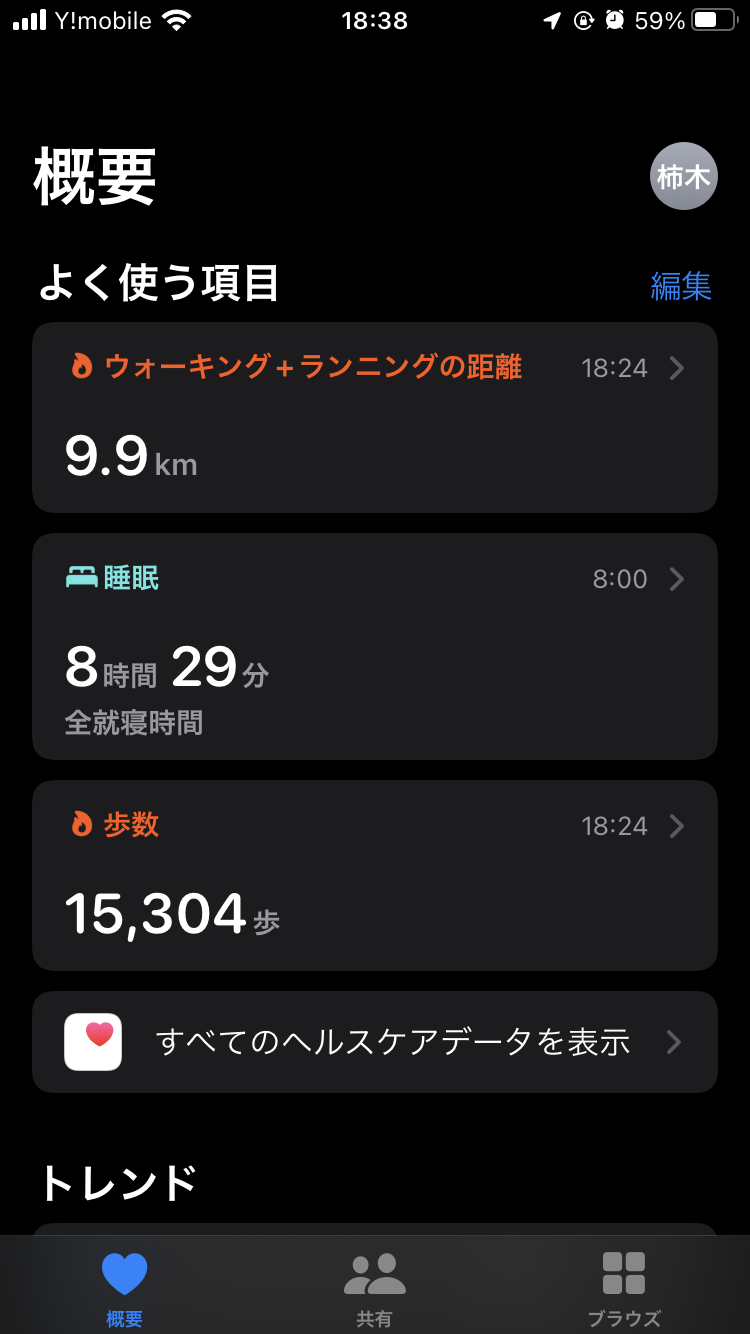
Task: Tap 編集 to edit favorites
Action: pos(681,286)
